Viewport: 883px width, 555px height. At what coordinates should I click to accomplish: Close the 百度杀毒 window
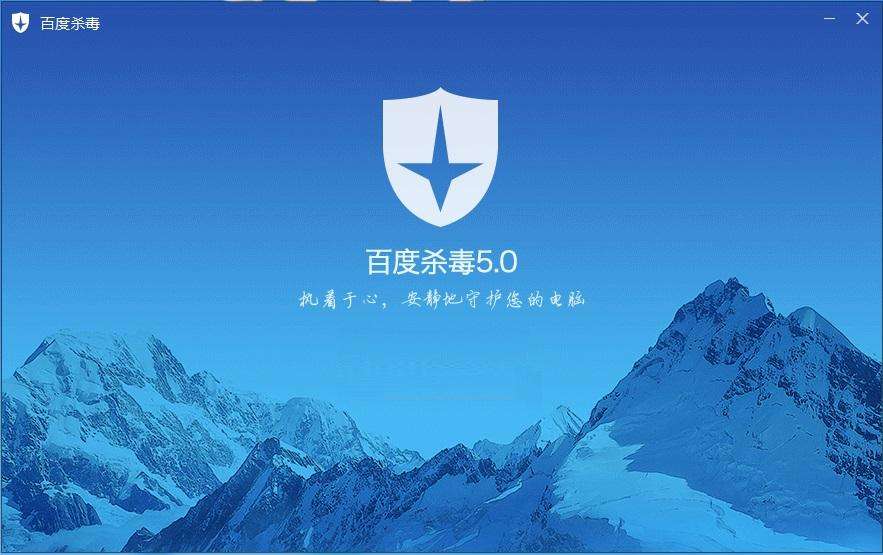[862, 18]
